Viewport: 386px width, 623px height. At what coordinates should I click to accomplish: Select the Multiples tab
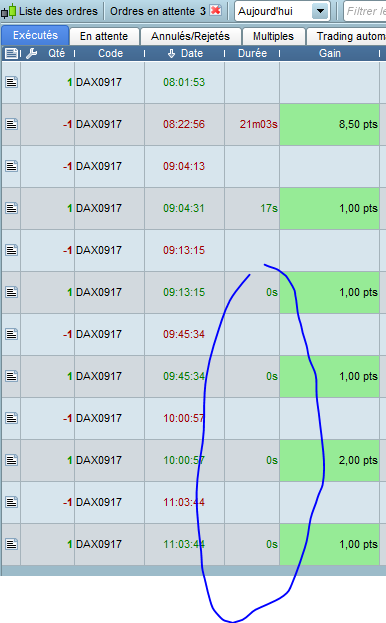(273, 36)
